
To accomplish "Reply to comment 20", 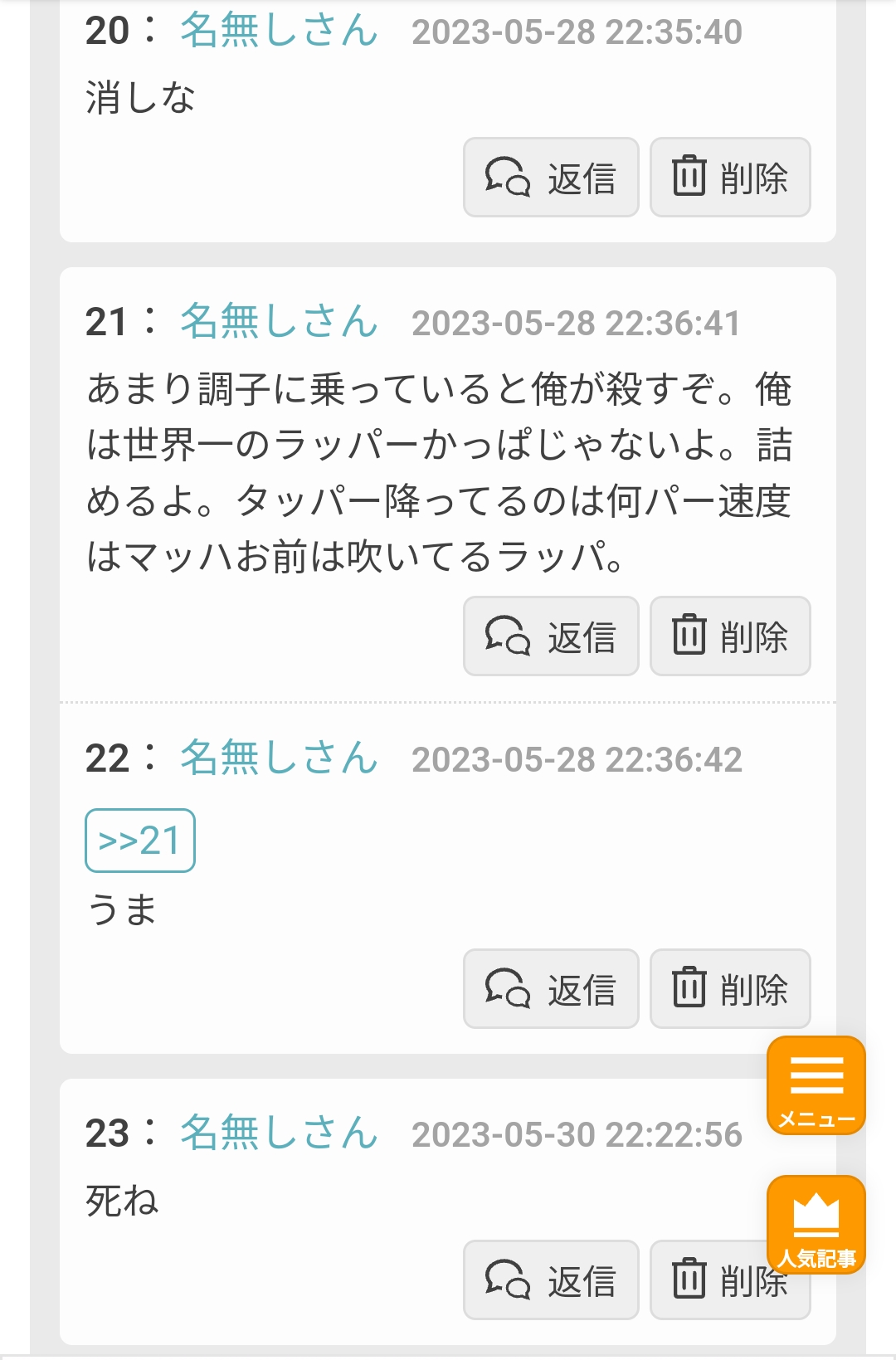I will 551,178.
